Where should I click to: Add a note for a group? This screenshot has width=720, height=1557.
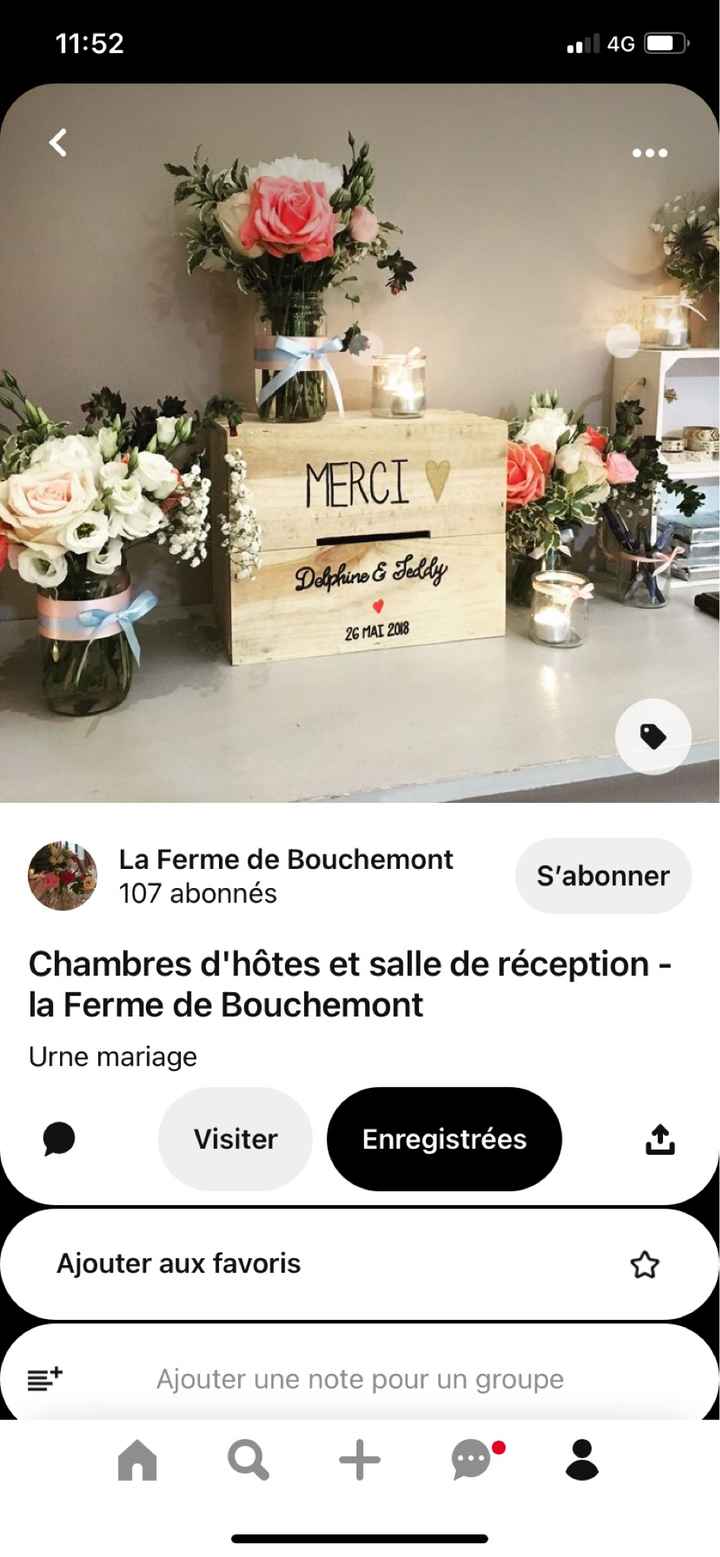[359, 1379]
